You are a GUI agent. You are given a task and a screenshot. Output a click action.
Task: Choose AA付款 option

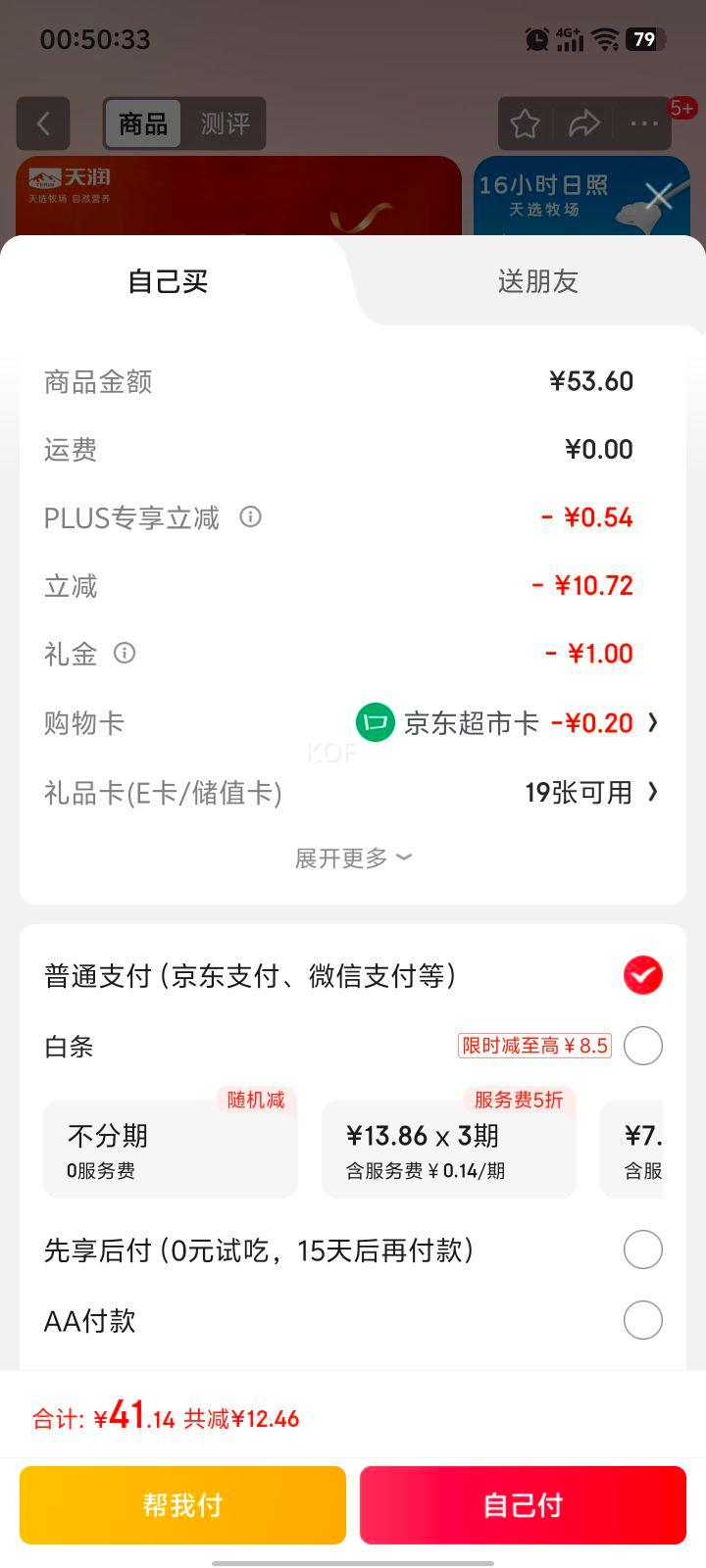point(642,1320)
